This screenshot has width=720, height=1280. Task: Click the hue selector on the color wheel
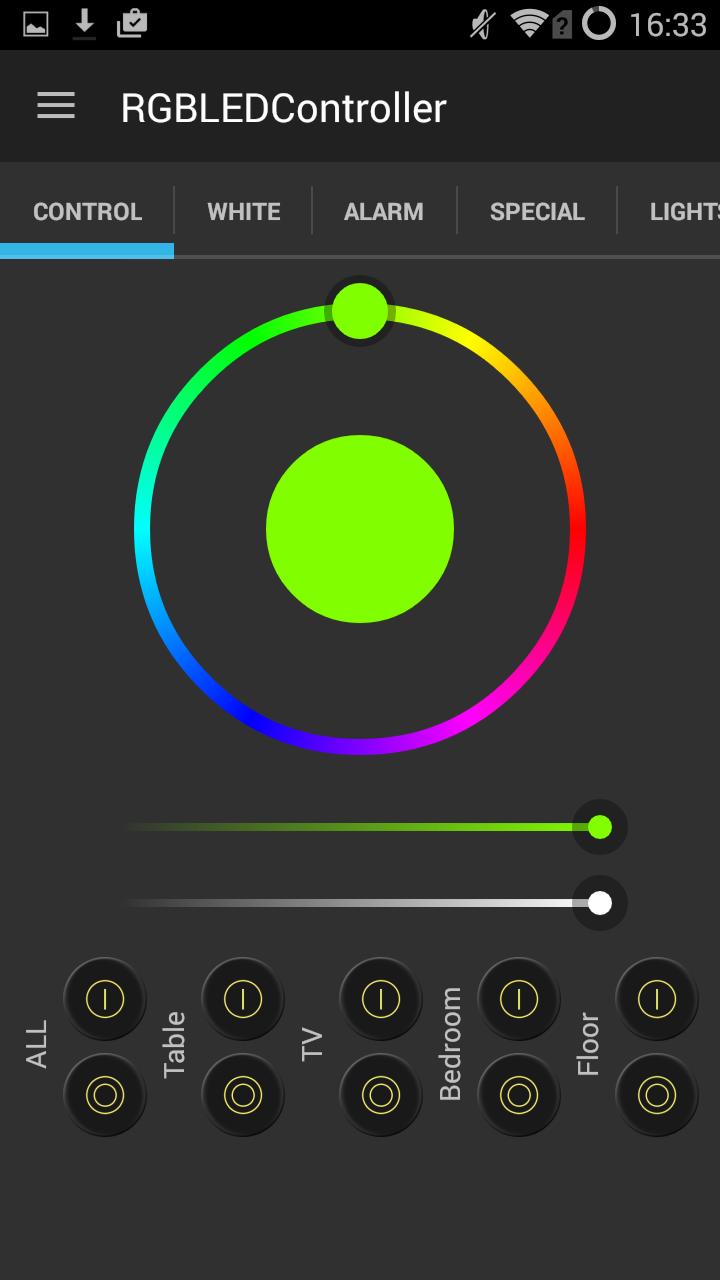[x=359, y=310]
